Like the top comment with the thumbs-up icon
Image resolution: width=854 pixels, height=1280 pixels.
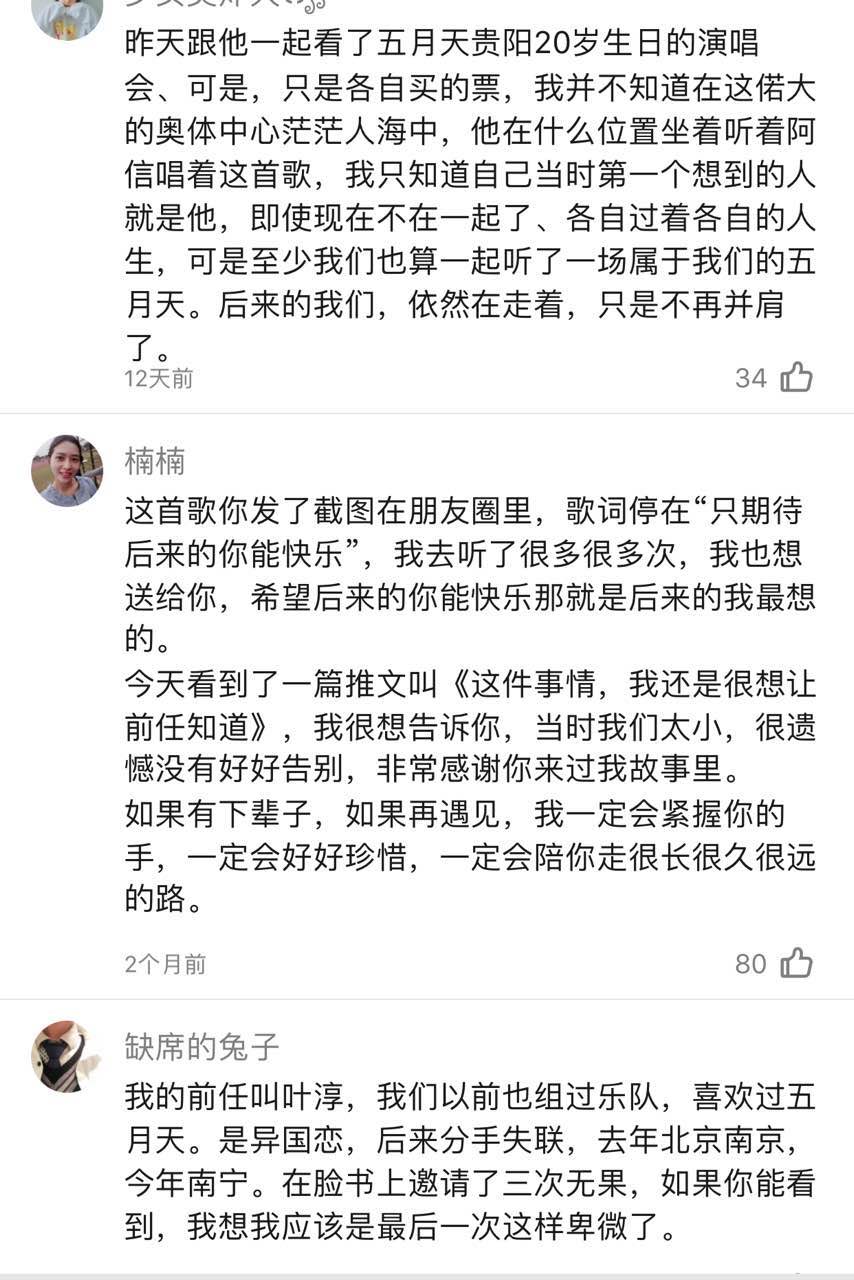click(x=799, y=378)
